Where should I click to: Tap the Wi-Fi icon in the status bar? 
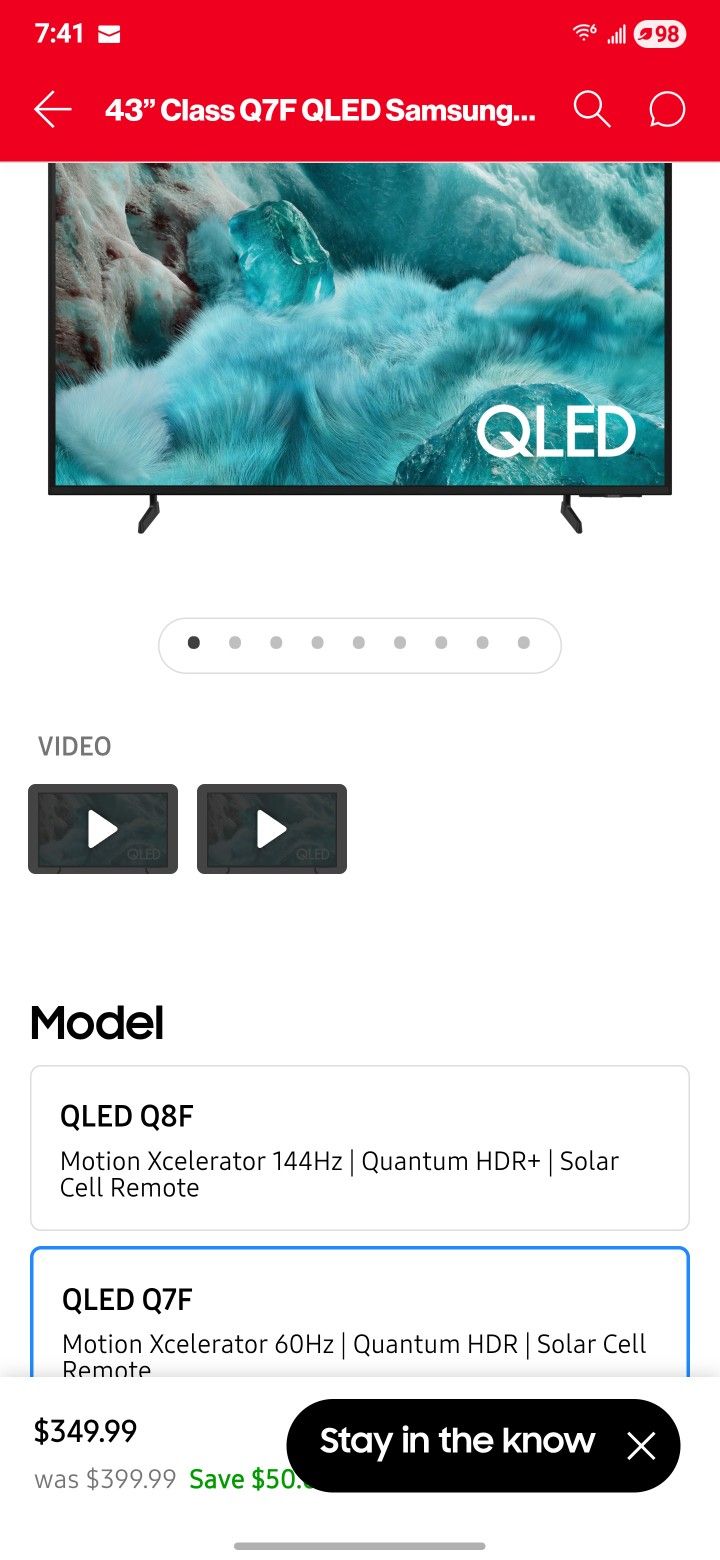tap(585, 33)
